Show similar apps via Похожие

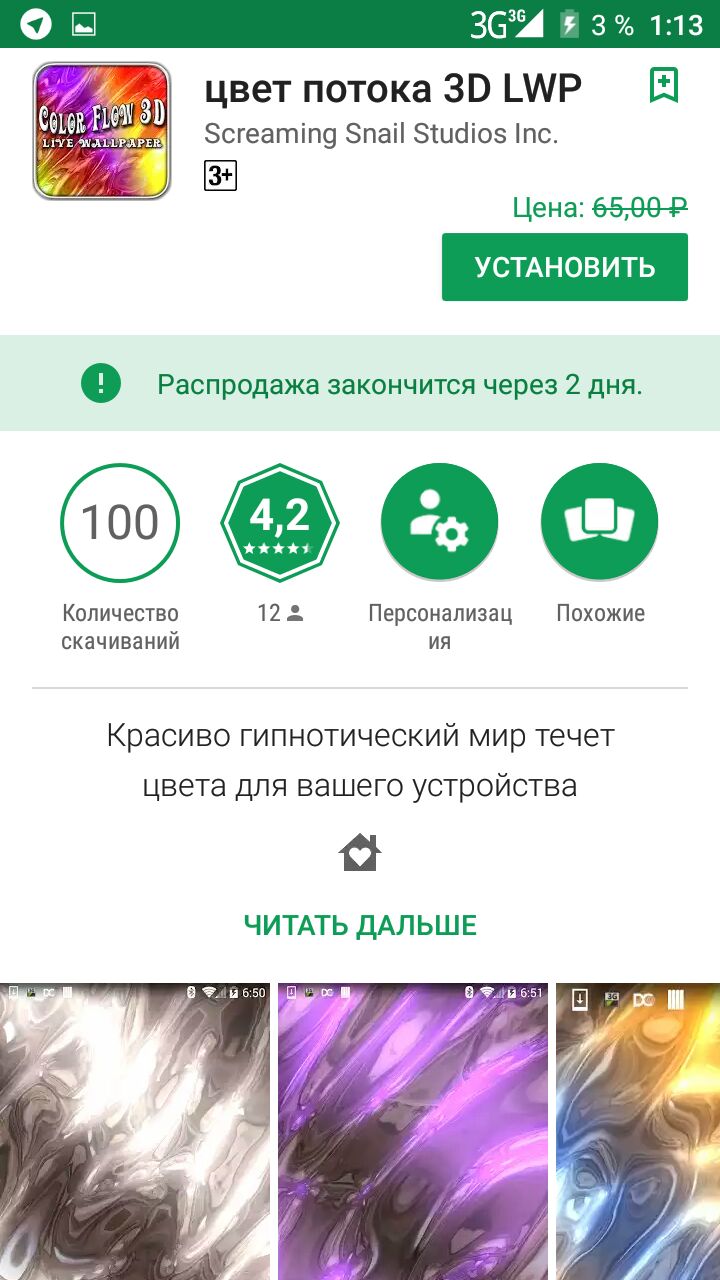coord(600,522)
